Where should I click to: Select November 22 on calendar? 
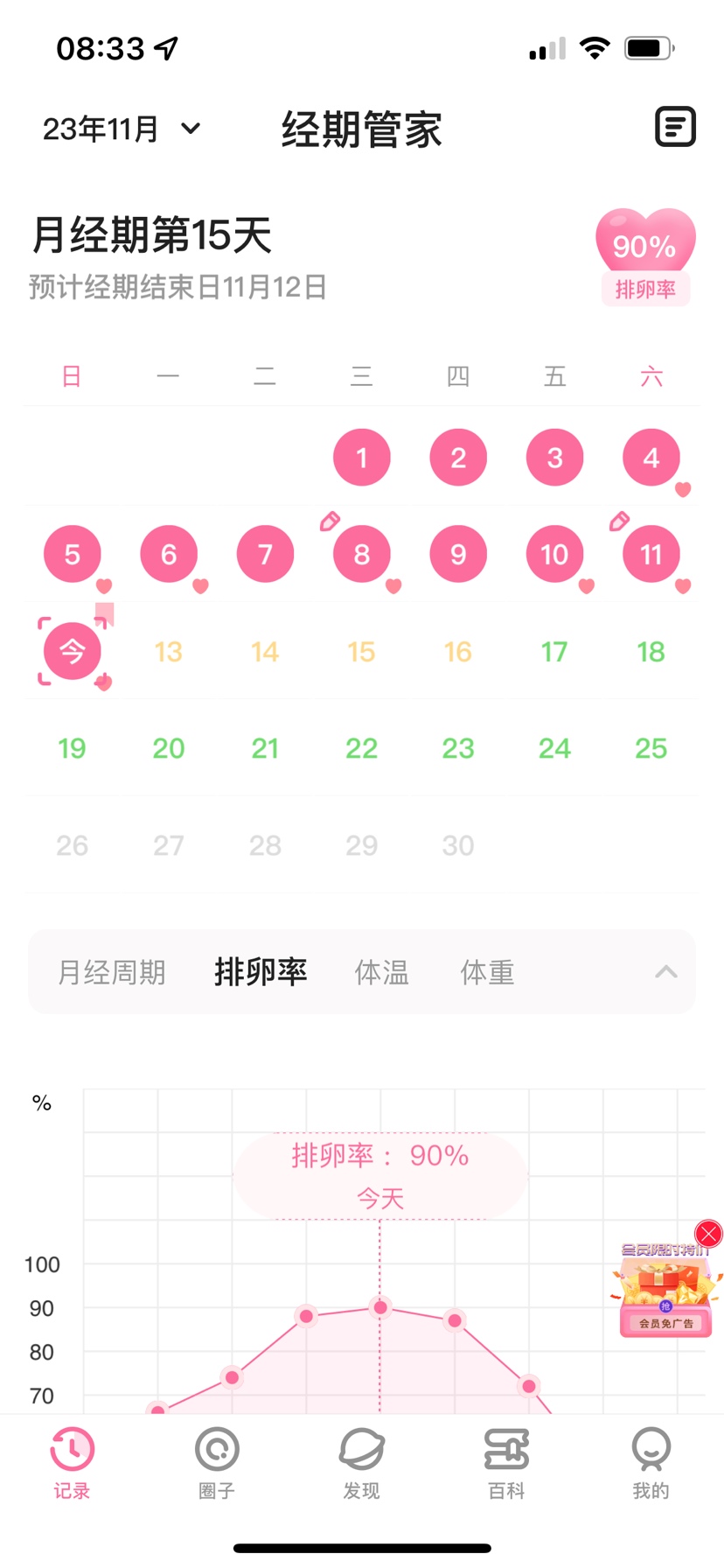click(x=362, y=749)
